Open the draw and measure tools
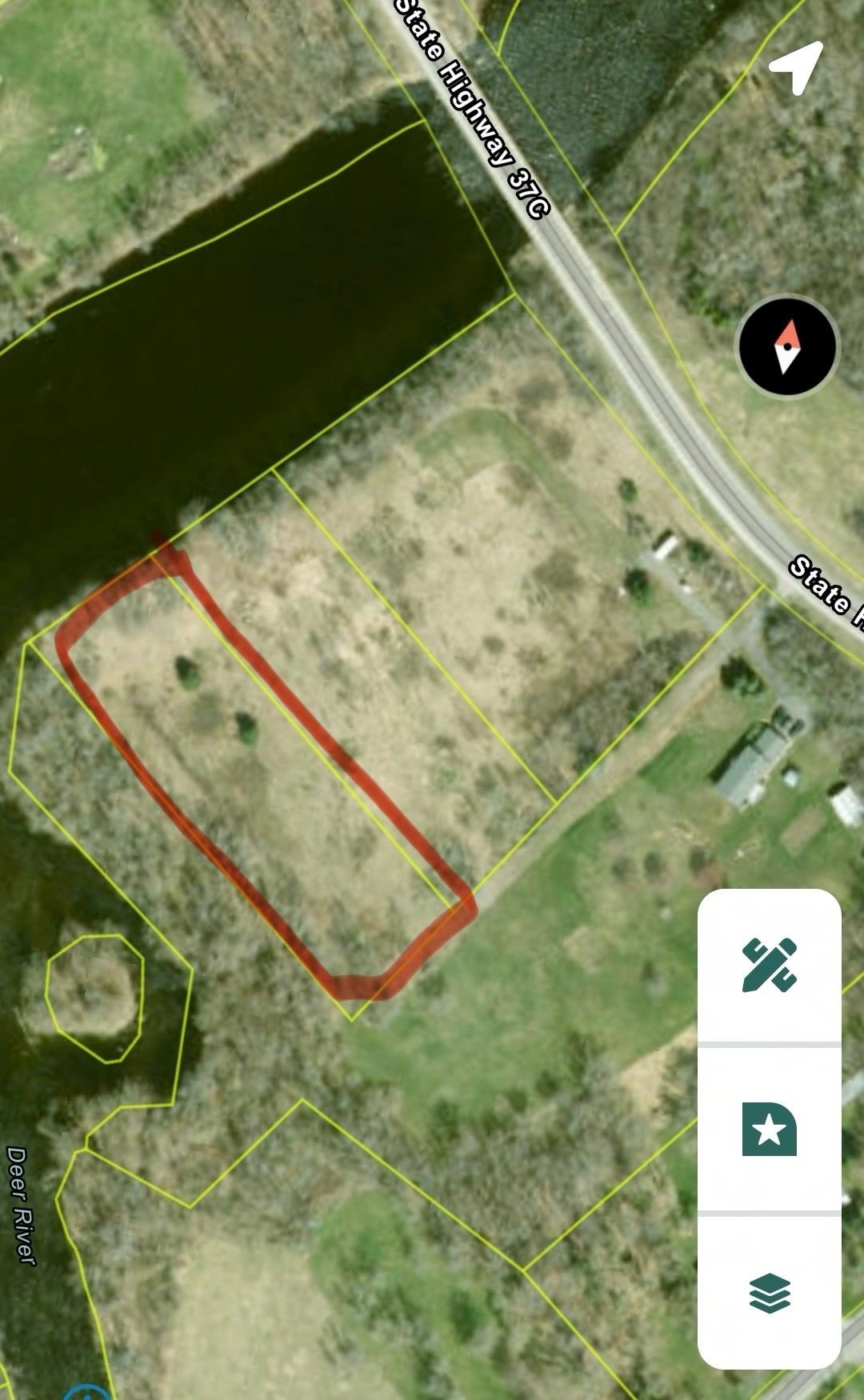The image size is (864, 1400). pos(769,966)
